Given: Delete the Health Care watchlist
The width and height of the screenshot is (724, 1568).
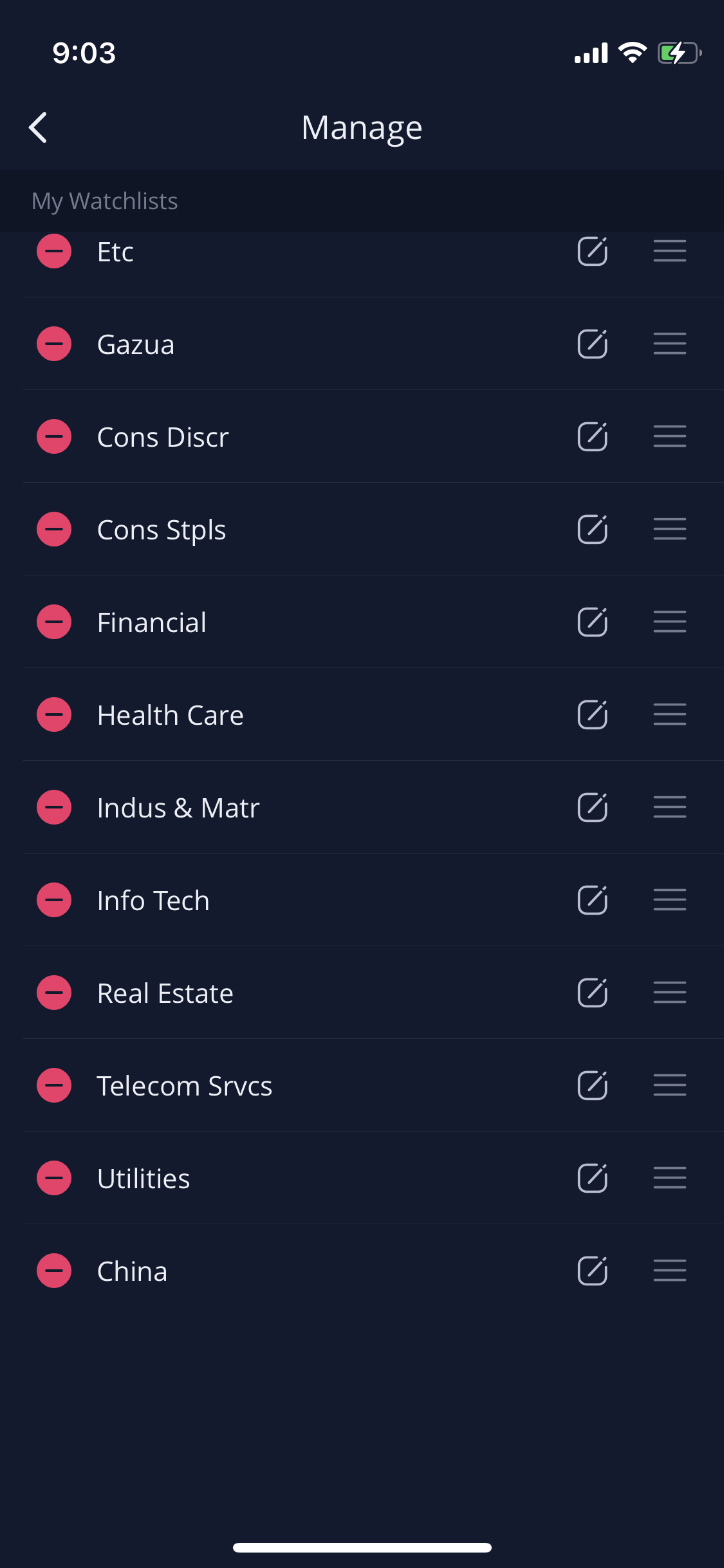Looking at the screenshot, I should coord(54,714).
